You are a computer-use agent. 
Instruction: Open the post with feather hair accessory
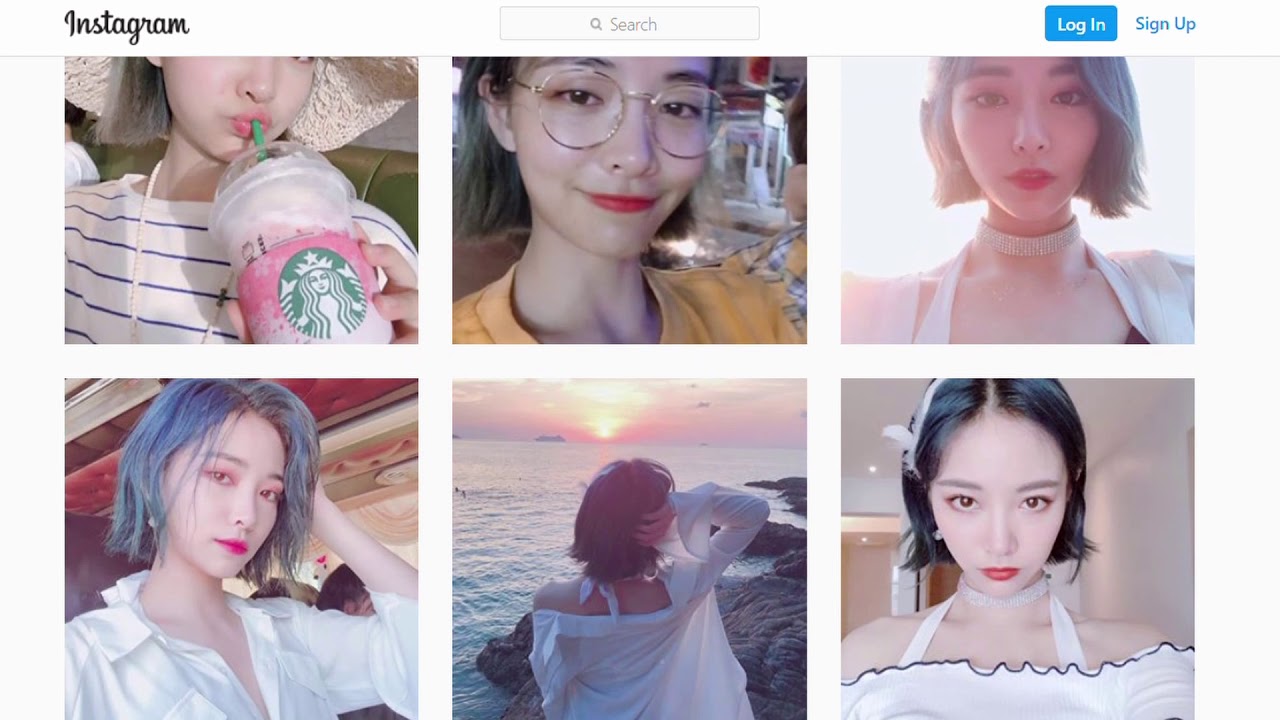[x=1017, y=548]
